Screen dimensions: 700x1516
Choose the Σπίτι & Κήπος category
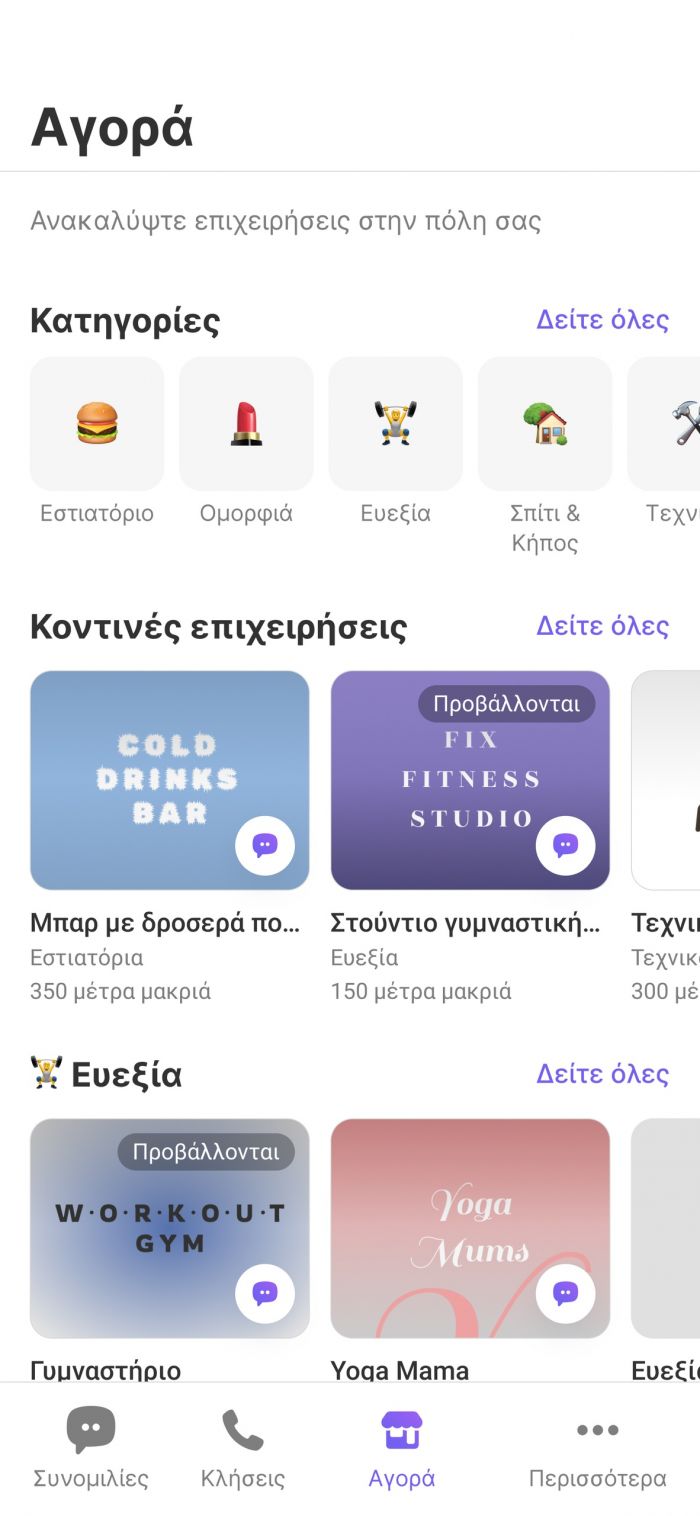click(544, 424)
